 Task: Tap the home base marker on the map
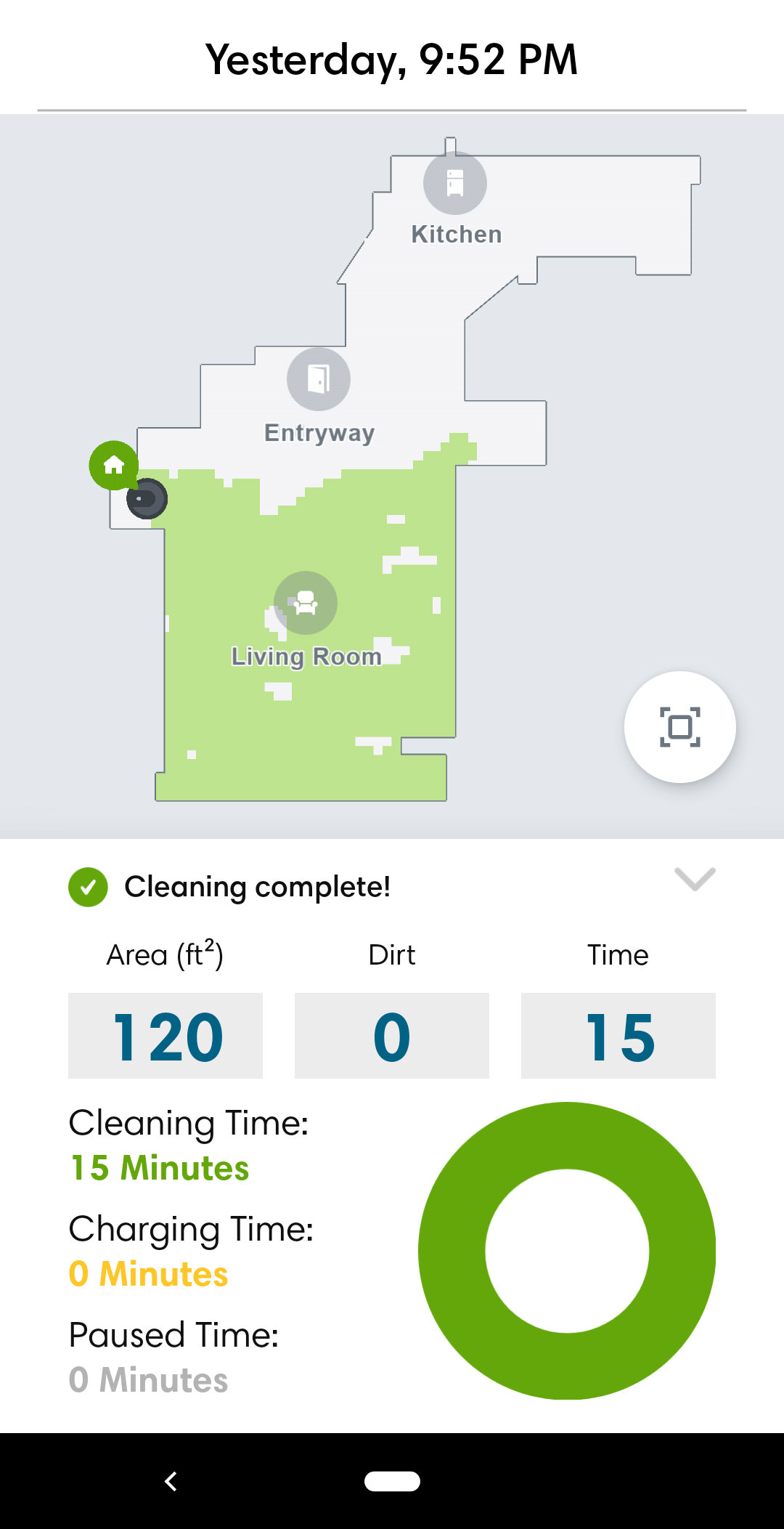tap(114, 465)
